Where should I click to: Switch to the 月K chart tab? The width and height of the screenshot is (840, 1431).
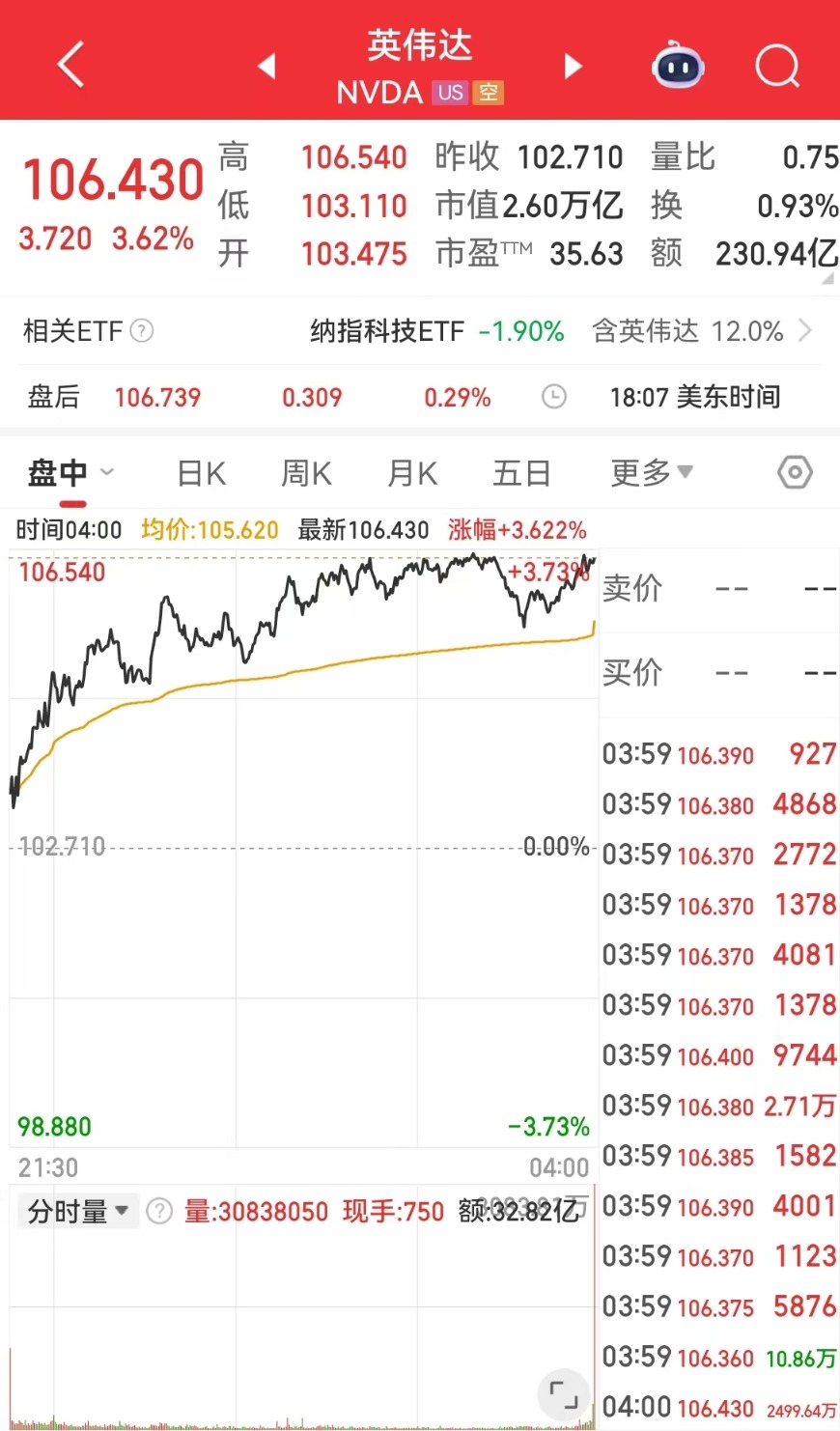tap(412, 473)
